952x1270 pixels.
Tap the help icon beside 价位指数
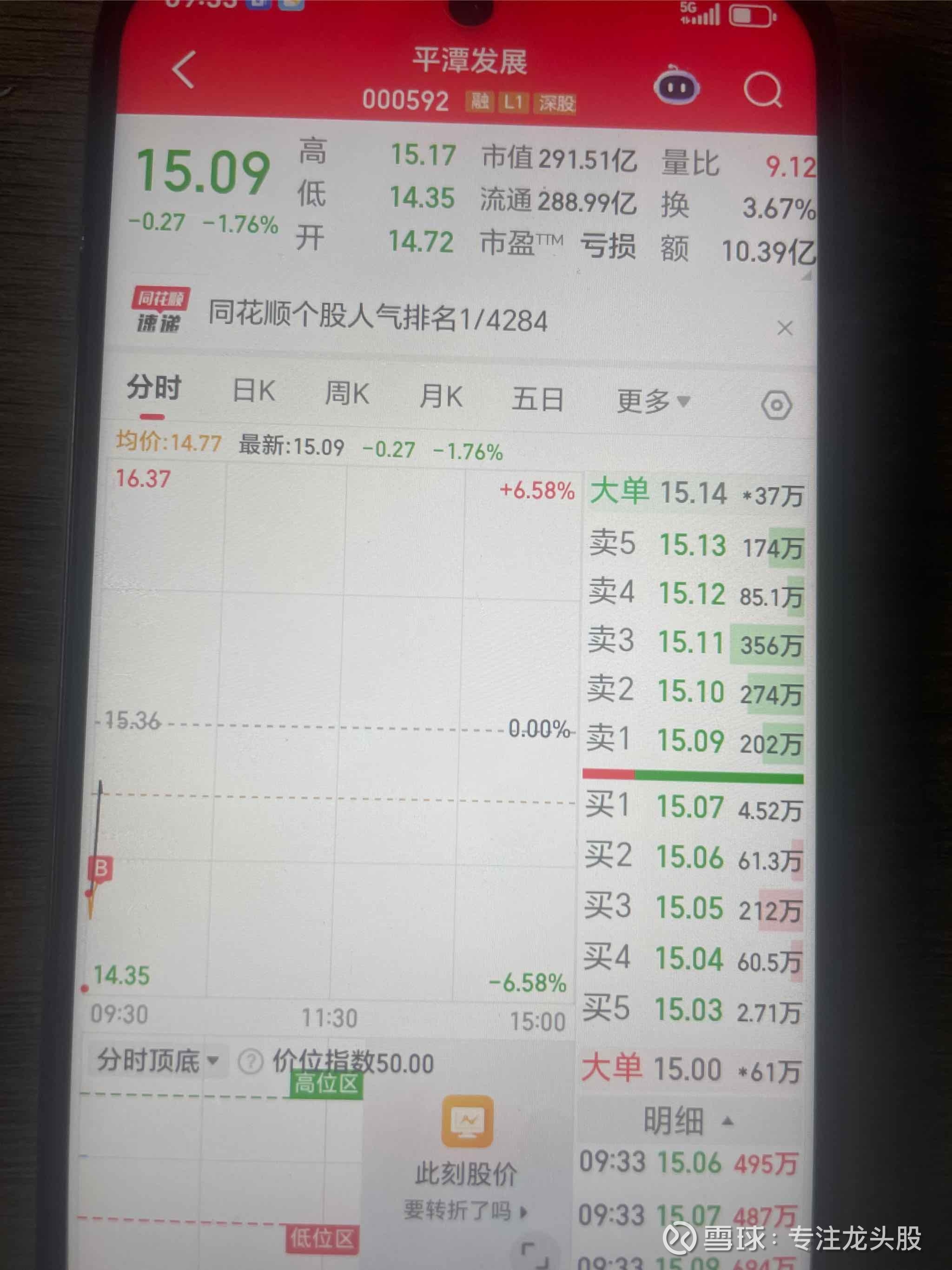[x=250, y=1062]
